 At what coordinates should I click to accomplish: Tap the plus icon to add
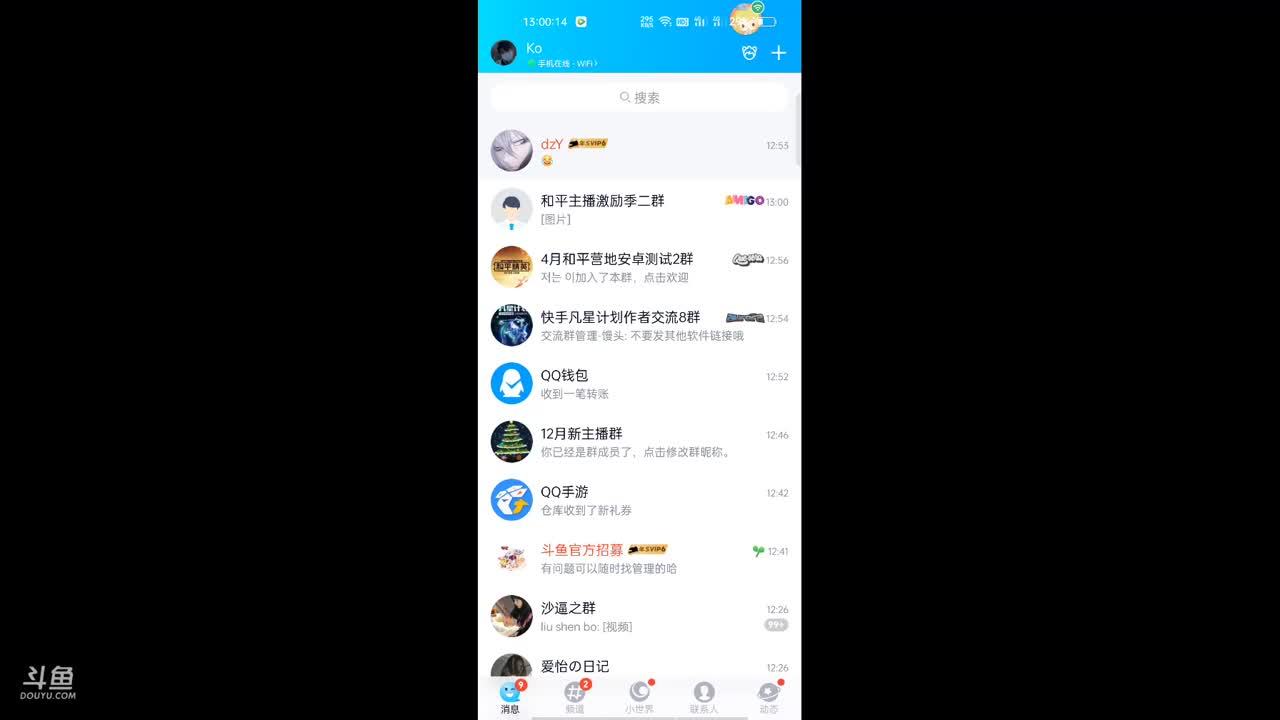point(779,53)
